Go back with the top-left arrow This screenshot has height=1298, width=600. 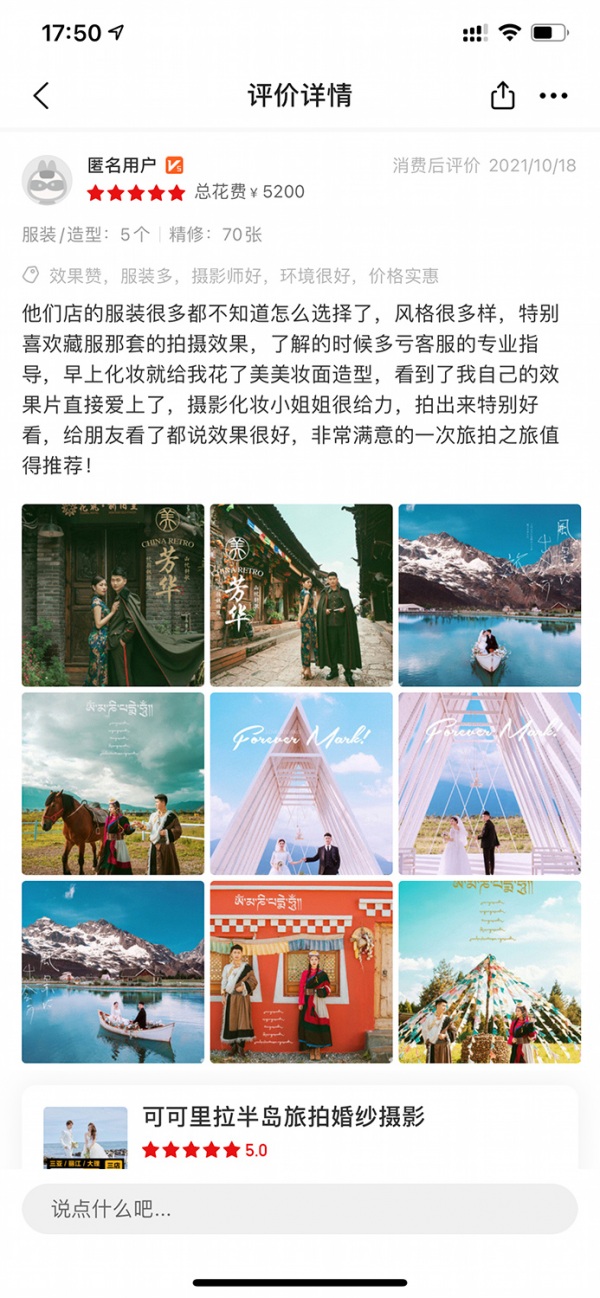click(41, 96)
